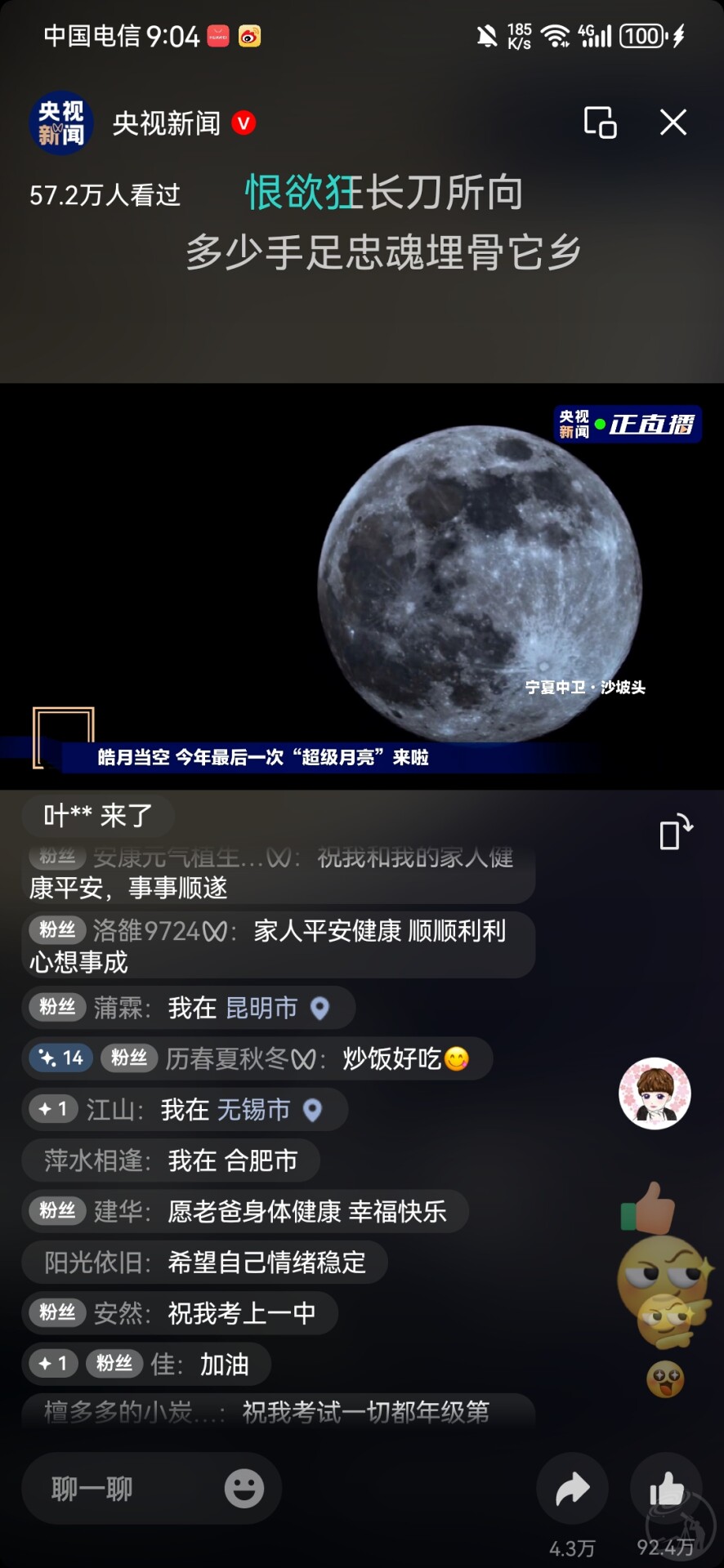This screenshot has height=1568, width=724.
Task: Close the live stream with the X
Action: pyautogui.click(x=673, y=121)
